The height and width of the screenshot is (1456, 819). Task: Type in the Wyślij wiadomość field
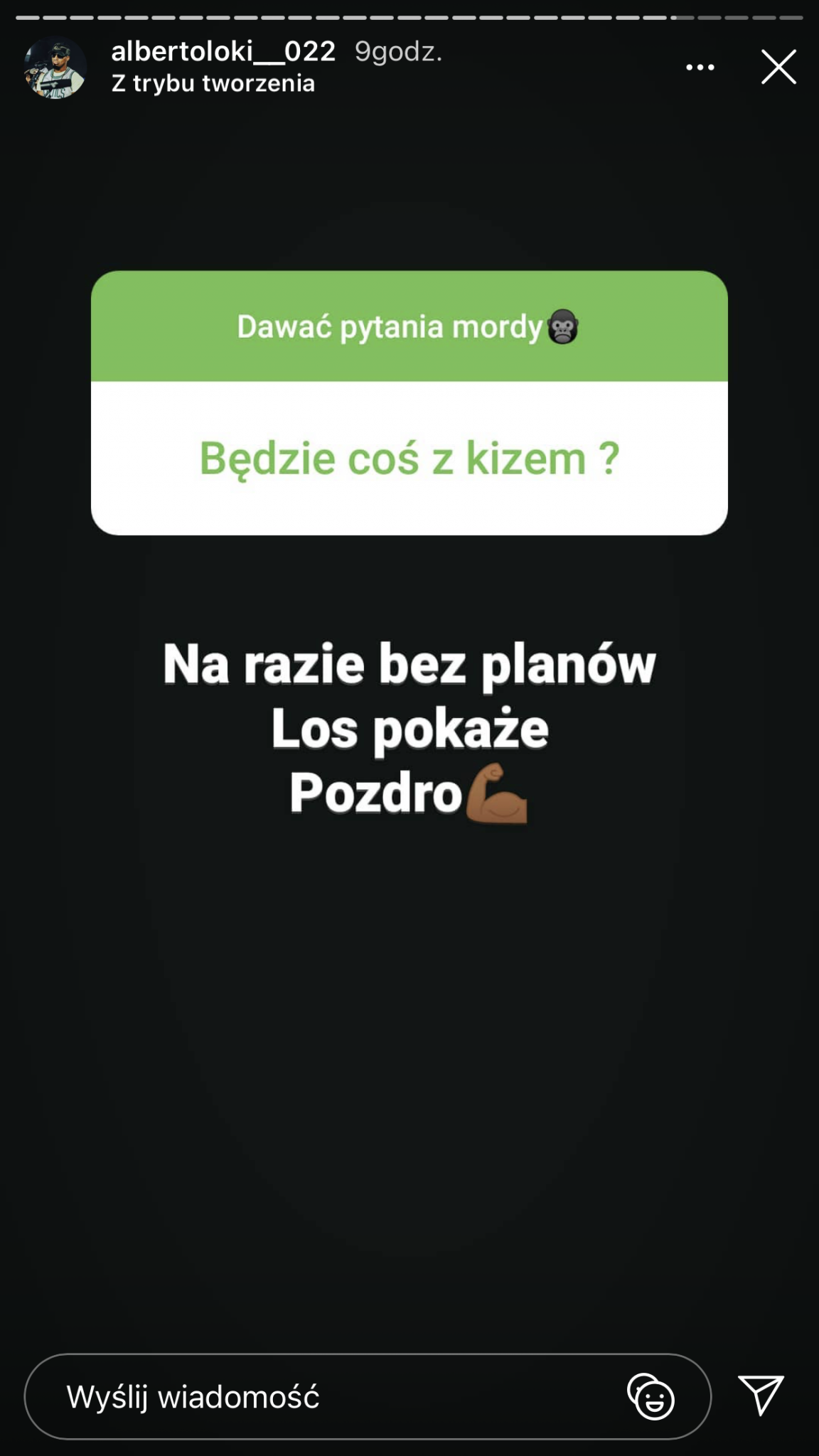click(320, 1397)
